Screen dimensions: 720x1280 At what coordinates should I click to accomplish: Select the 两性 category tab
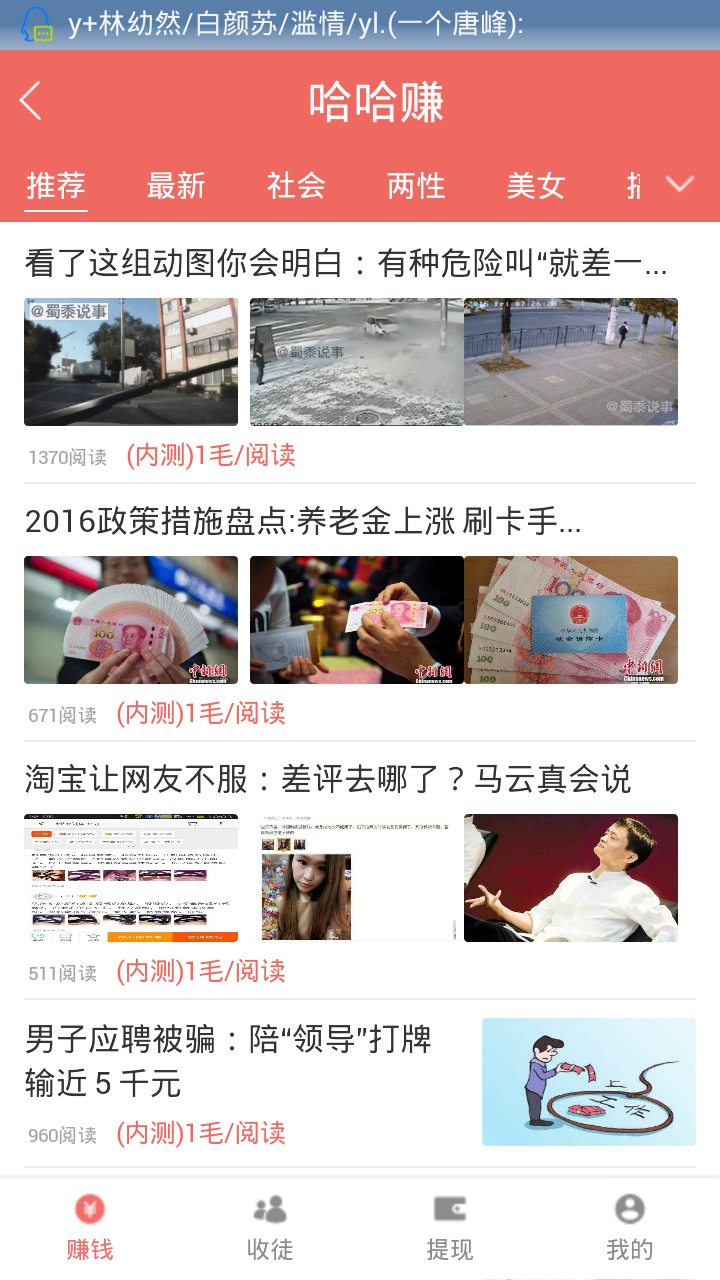416,186
